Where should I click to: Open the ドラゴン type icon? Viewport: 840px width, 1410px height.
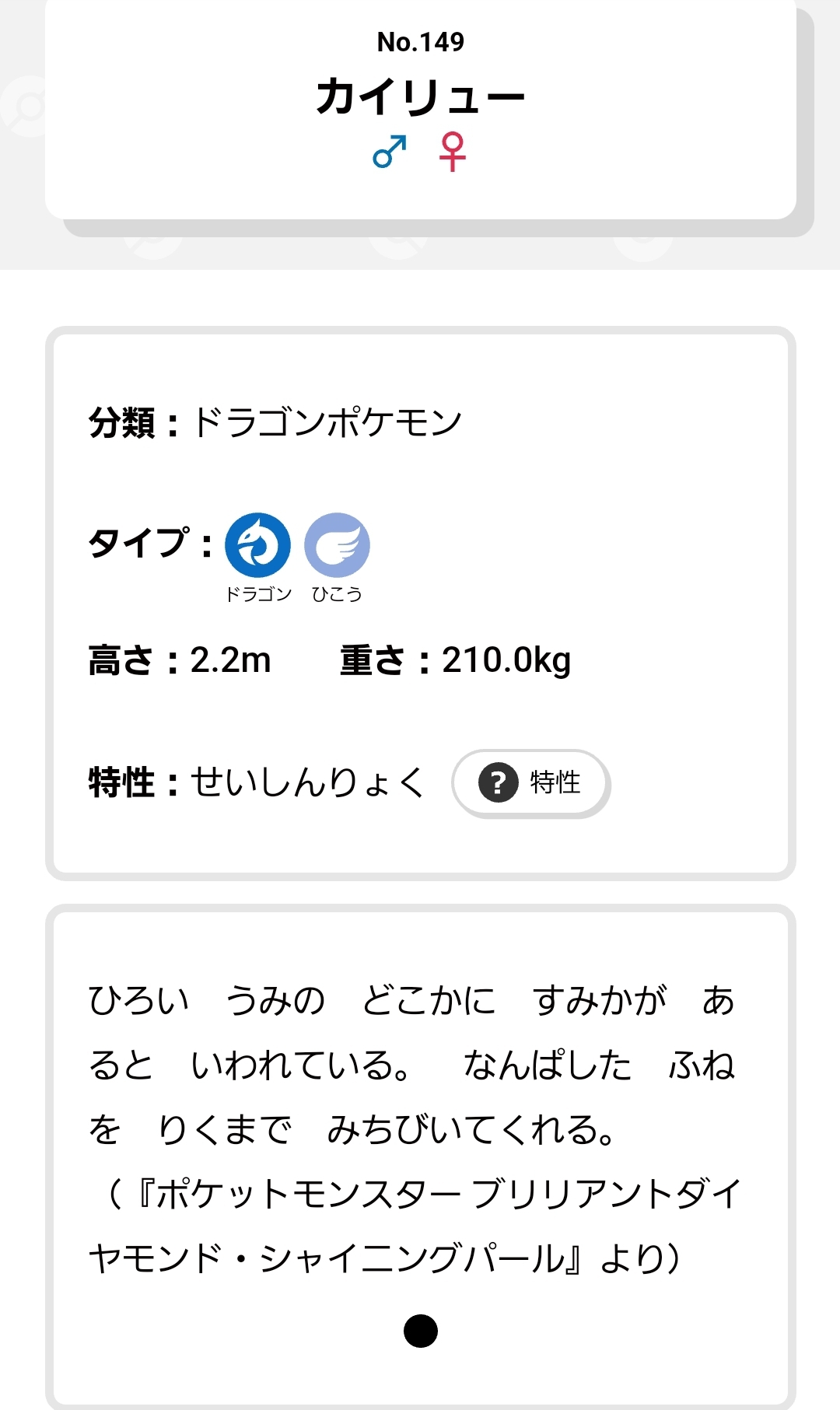(257, 545)
